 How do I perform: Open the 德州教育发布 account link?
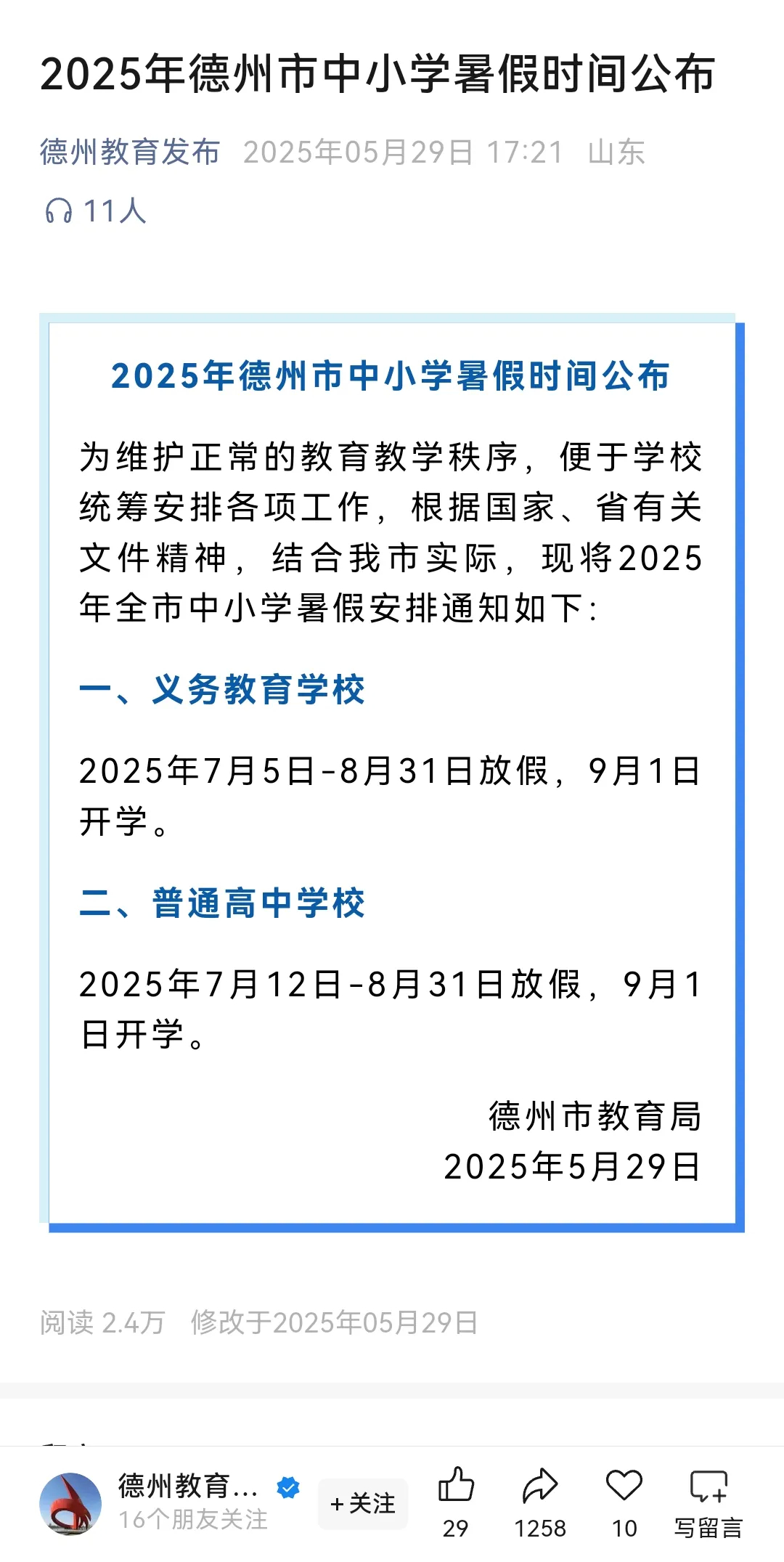130,152
